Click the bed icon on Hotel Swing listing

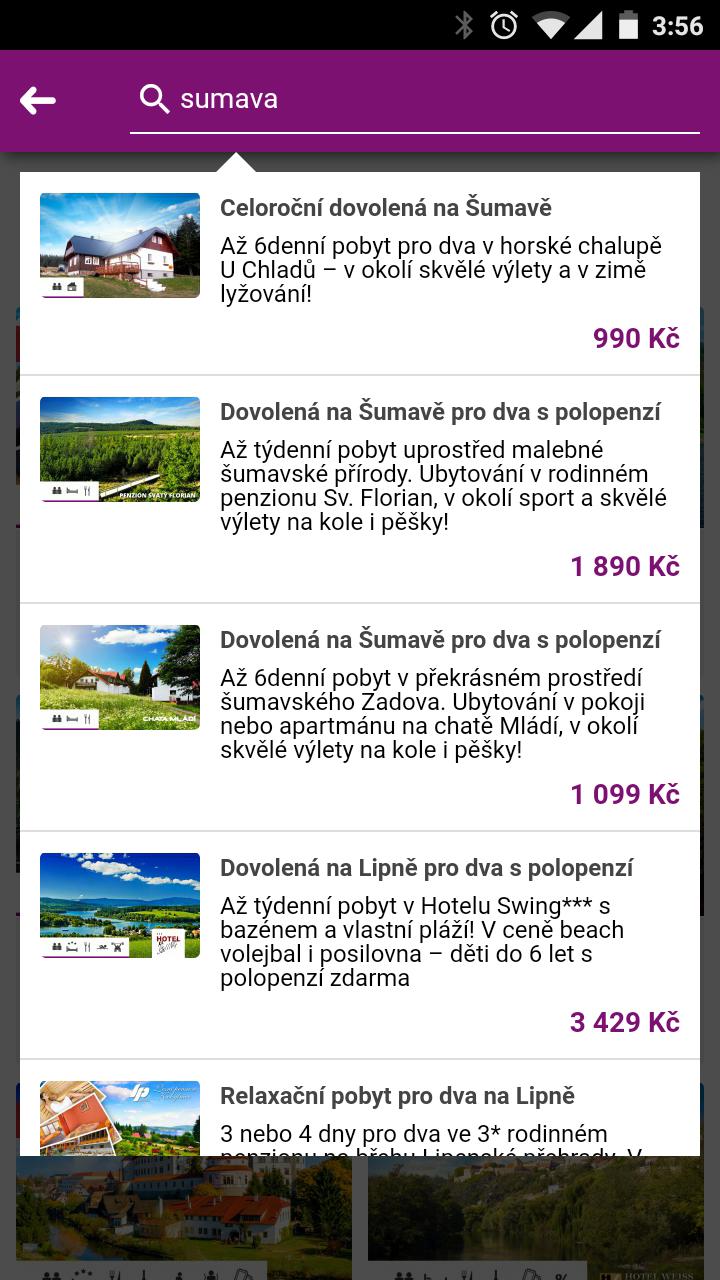pyautogui.click(x=71, y=946)
